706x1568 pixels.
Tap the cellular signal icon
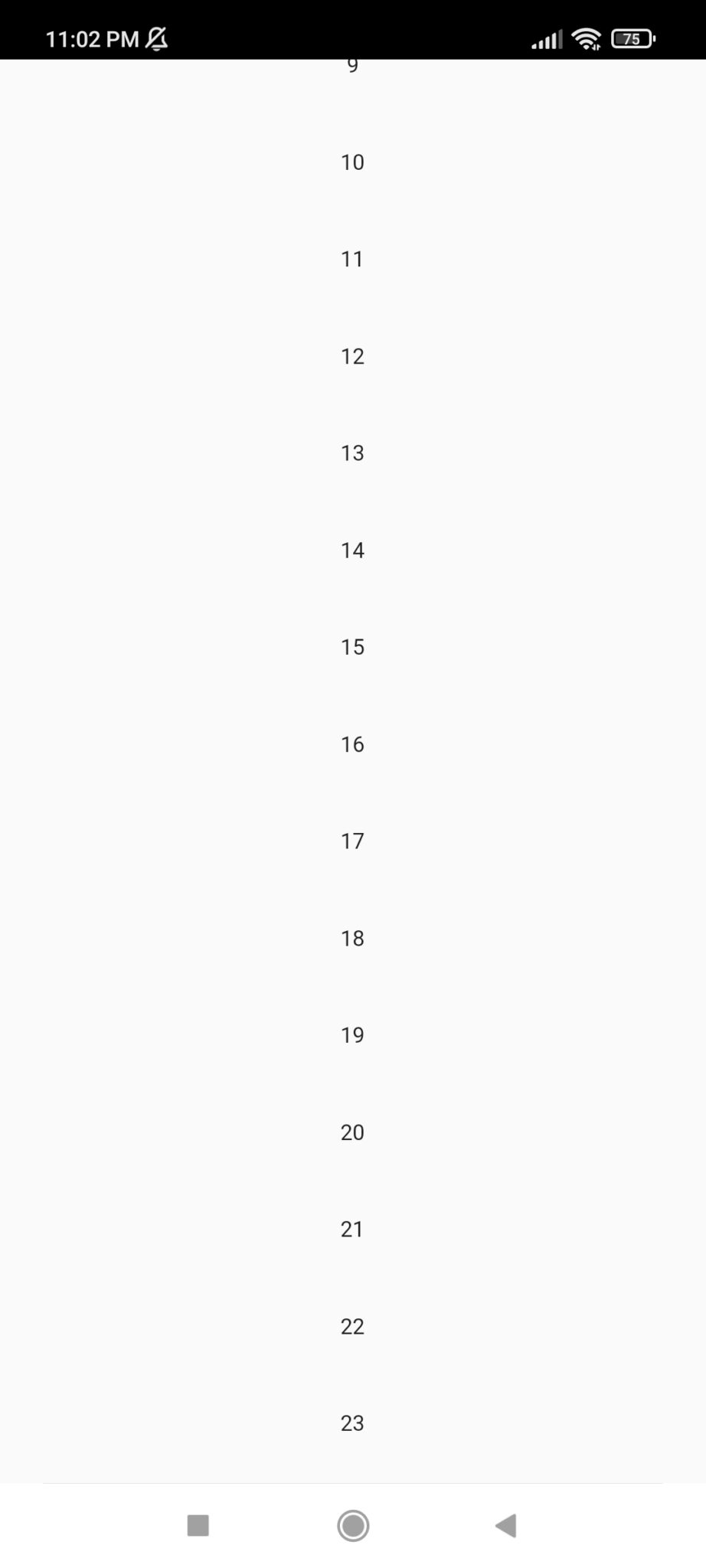point(545,38)
